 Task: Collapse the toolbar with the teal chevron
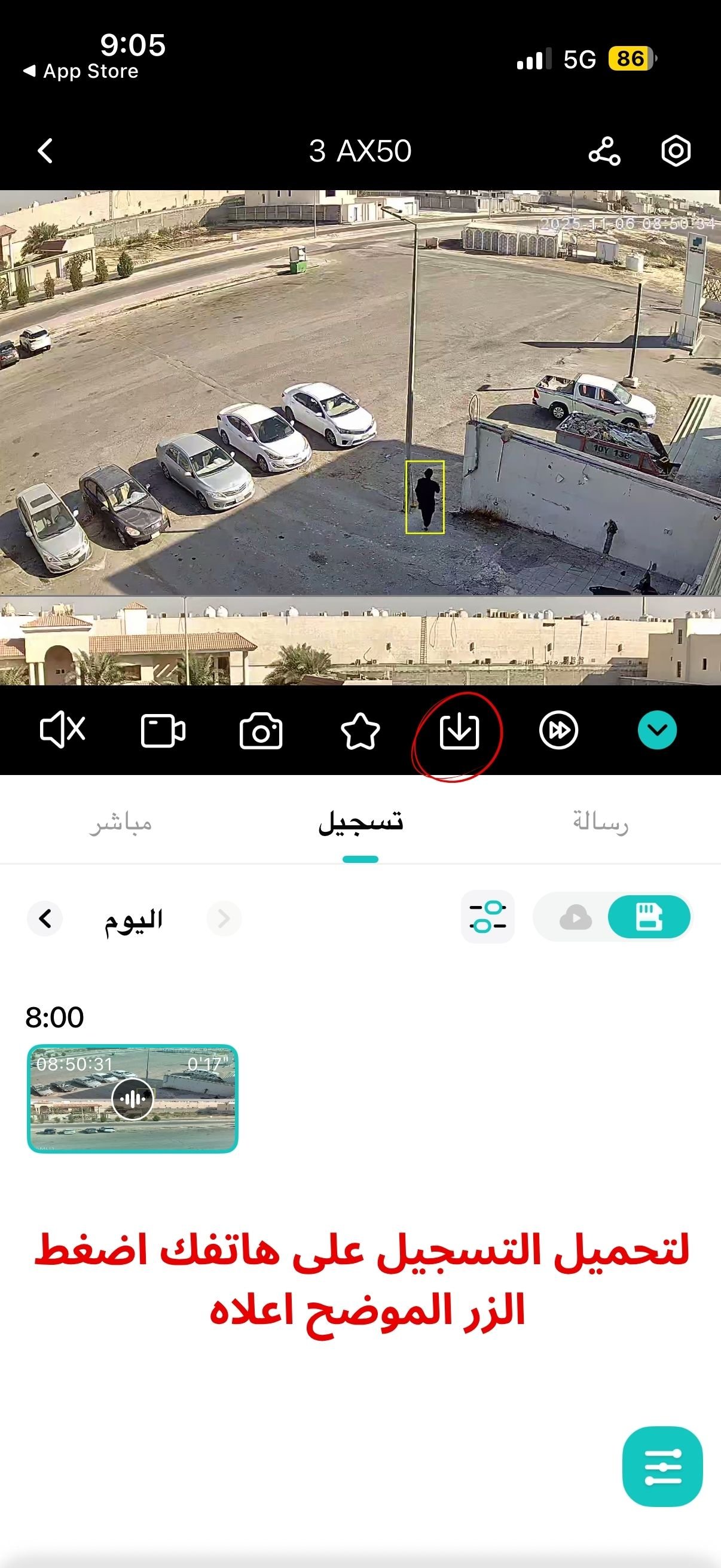click(657, 730)
